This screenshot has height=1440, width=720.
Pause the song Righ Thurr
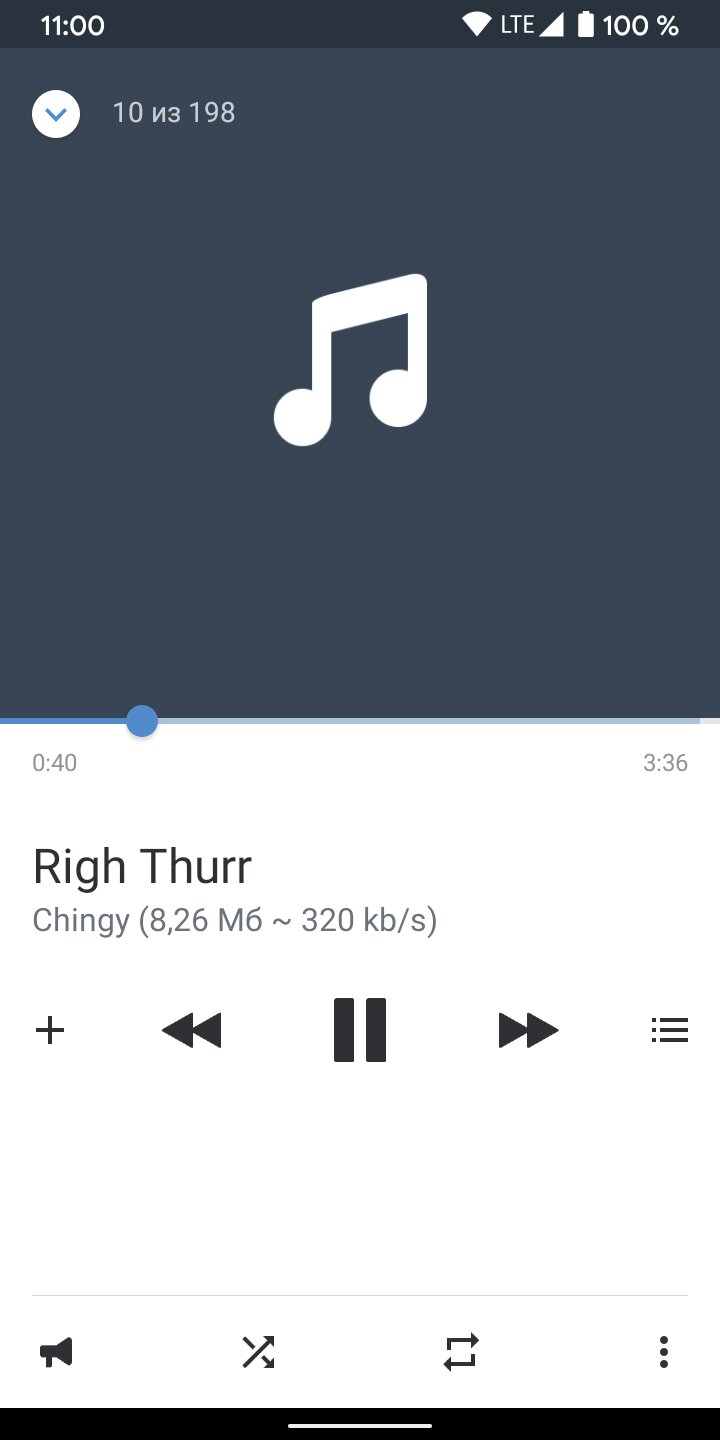(360, 1029)
